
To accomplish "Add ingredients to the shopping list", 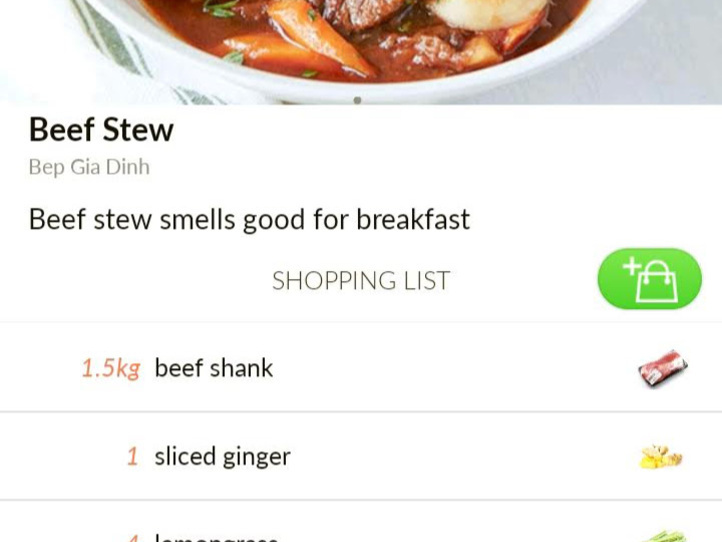I will 649,279.
